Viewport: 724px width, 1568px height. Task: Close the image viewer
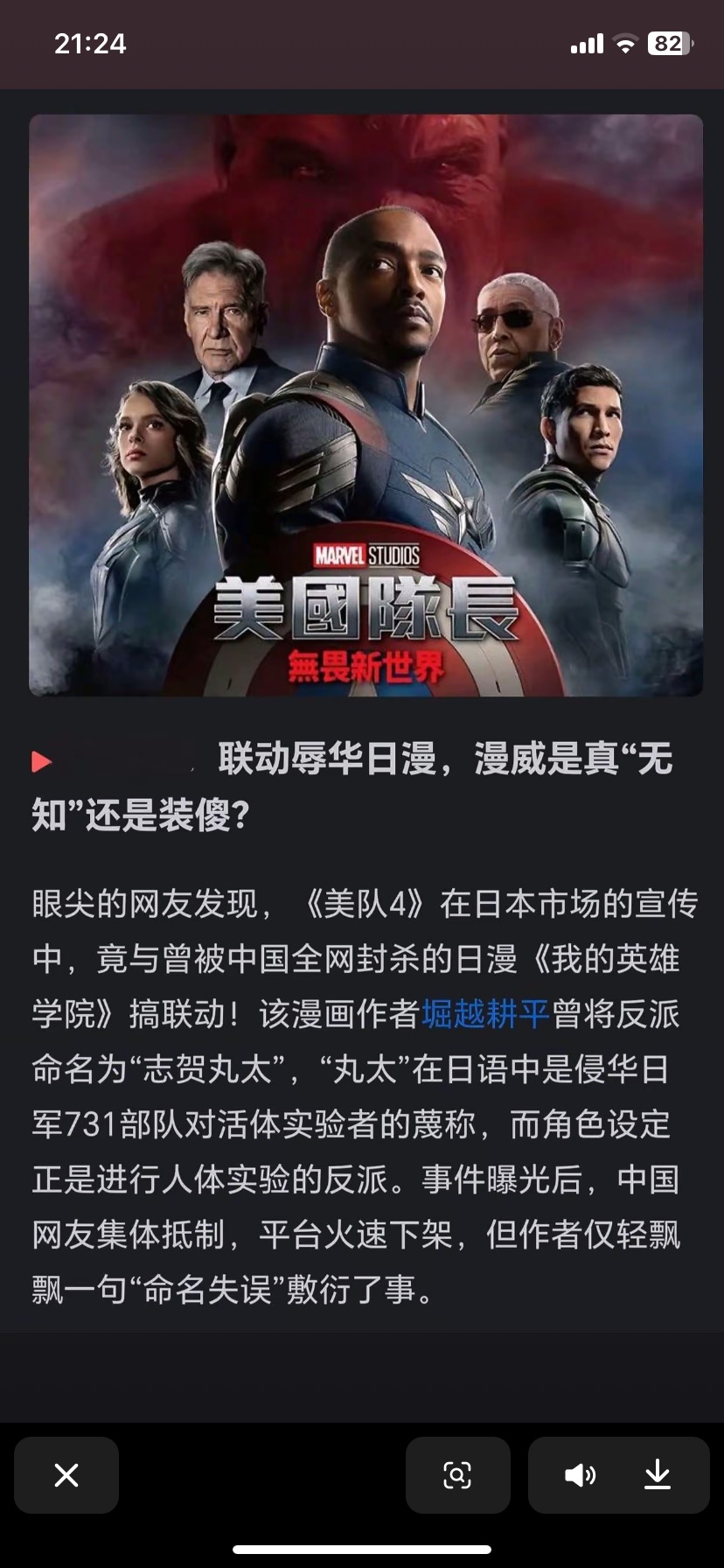pos(66,1475)
